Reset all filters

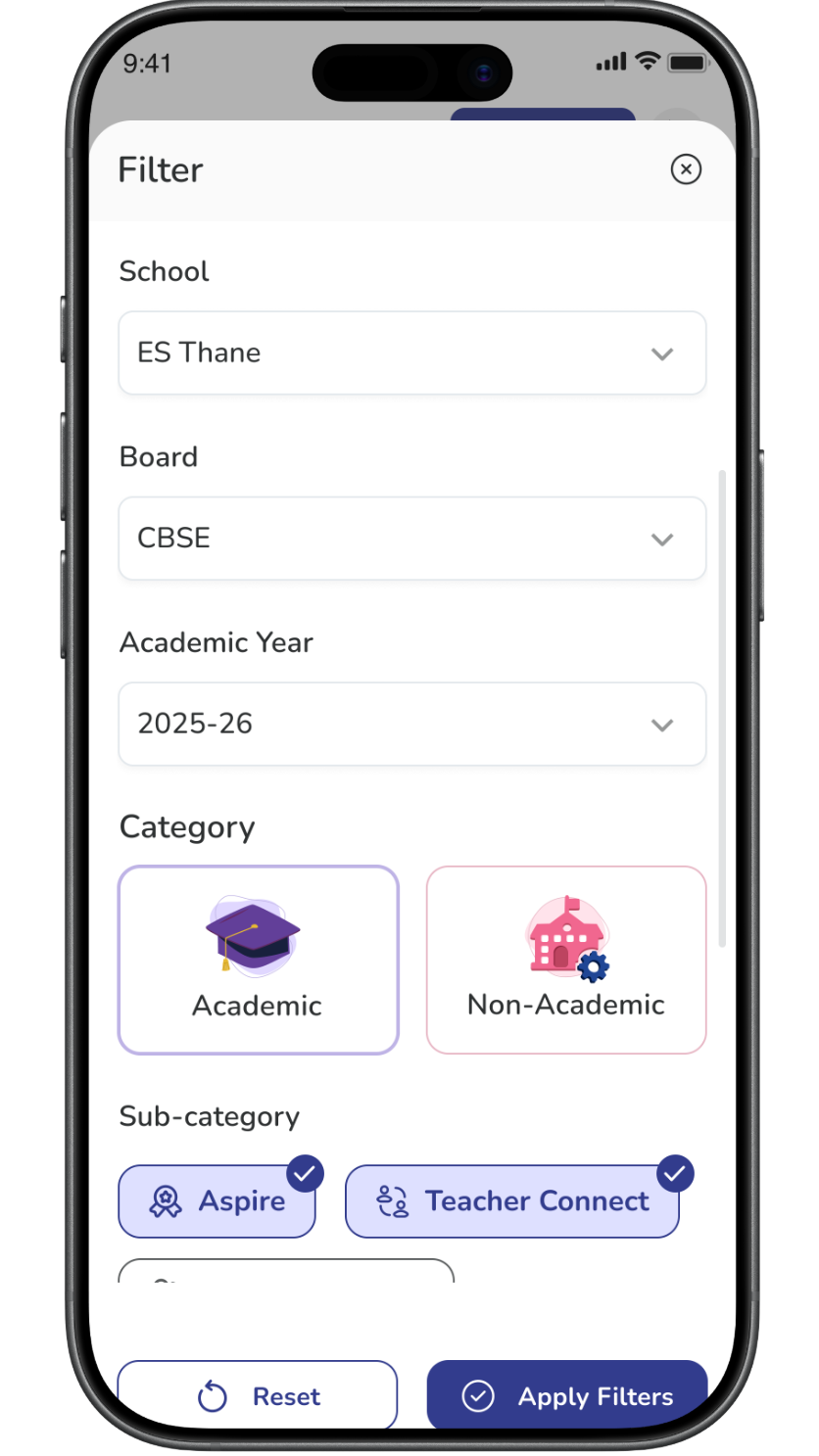pos(258,1396)
